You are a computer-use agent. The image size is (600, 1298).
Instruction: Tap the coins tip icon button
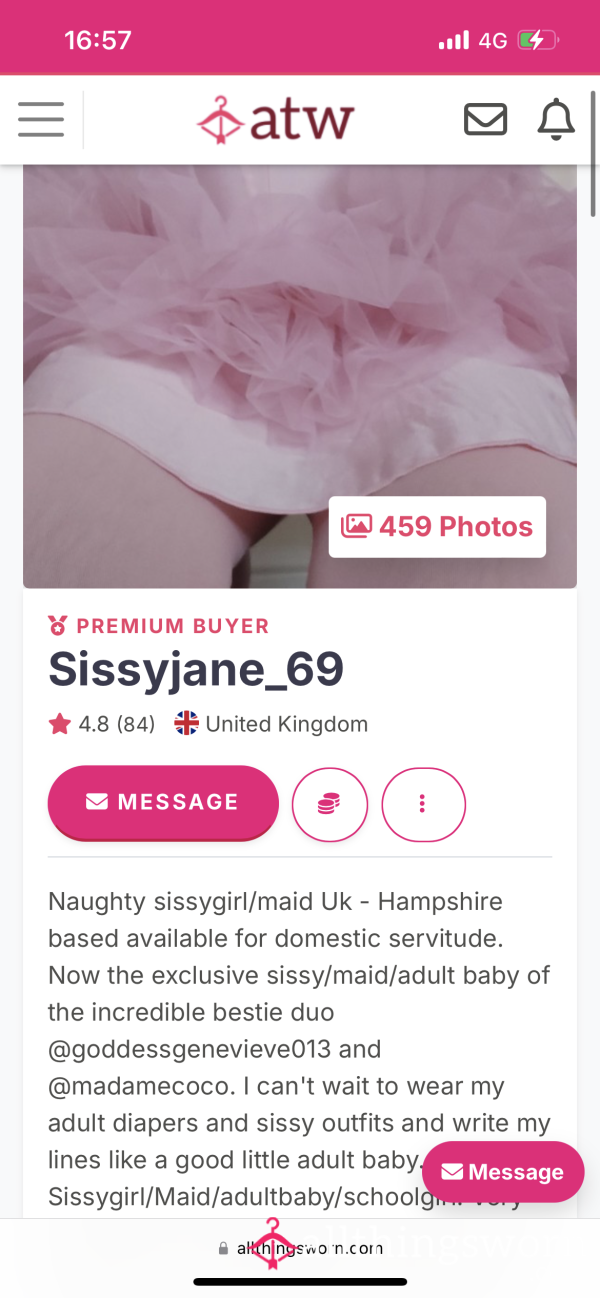click(x=330, y=803)
